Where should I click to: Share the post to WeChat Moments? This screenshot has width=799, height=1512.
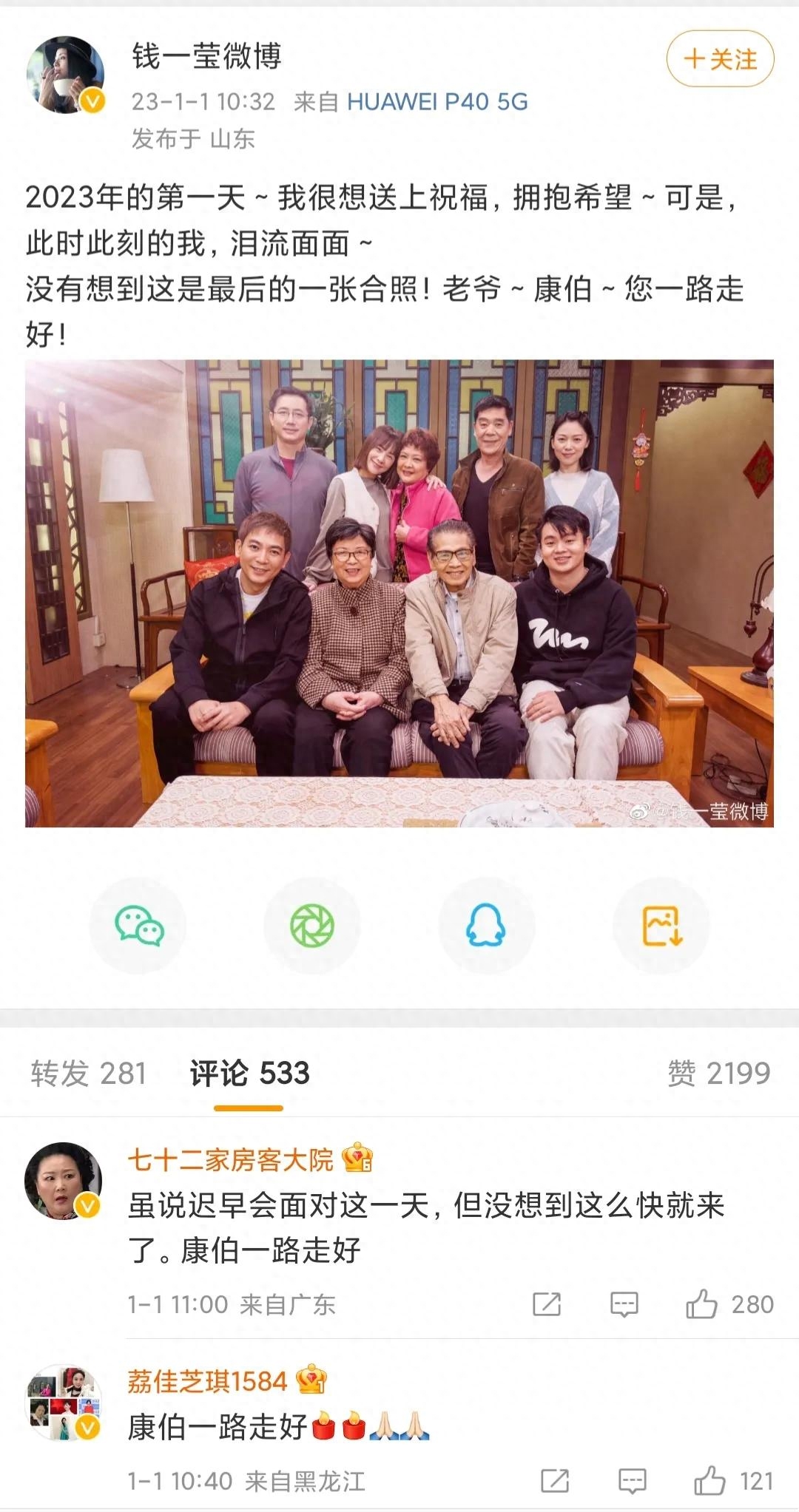(312, 926)
